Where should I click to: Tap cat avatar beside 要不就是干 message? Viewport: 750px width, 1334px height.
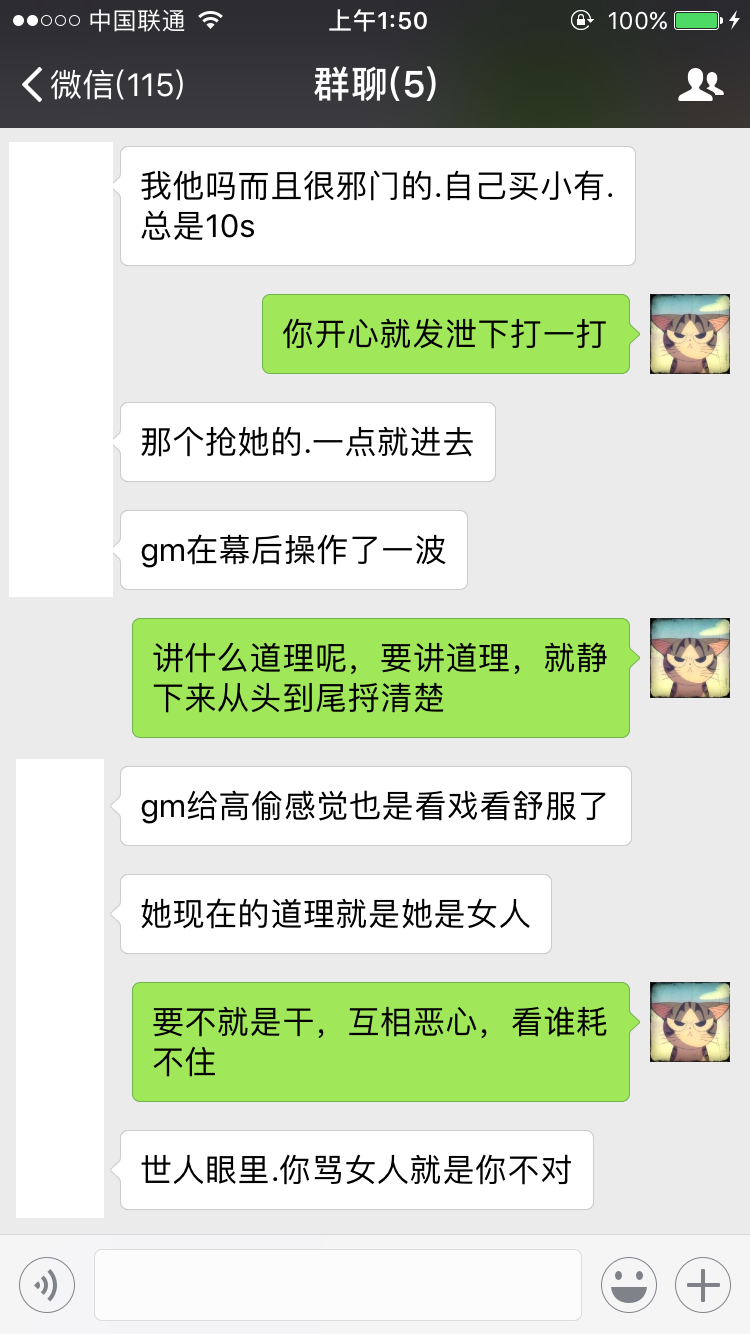(690, 1022)
